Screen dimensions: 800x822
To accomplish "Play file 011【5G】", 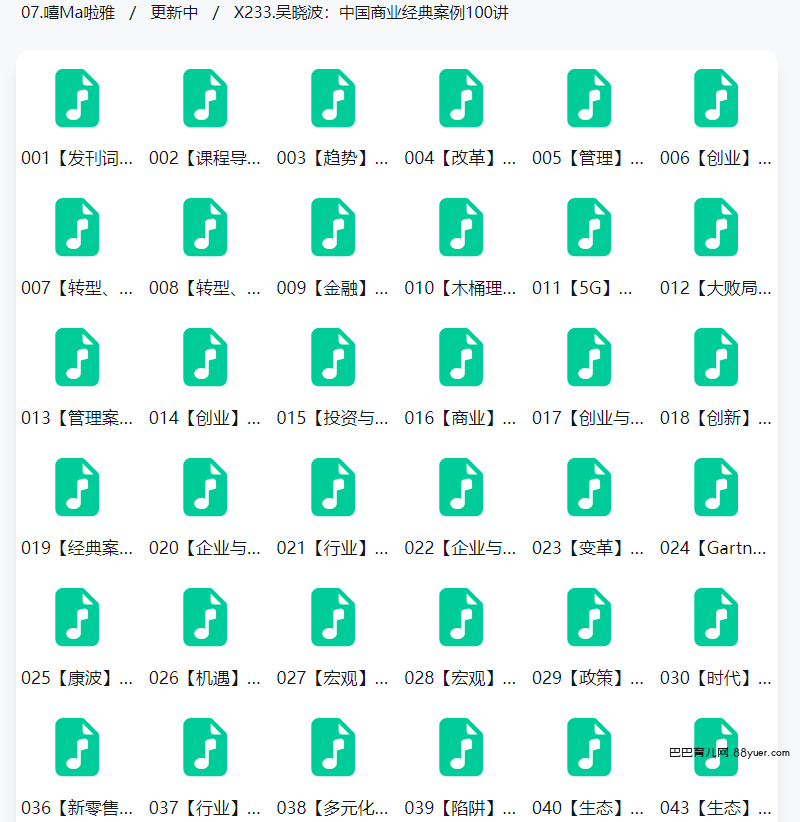I will click(x=589, y=227).
